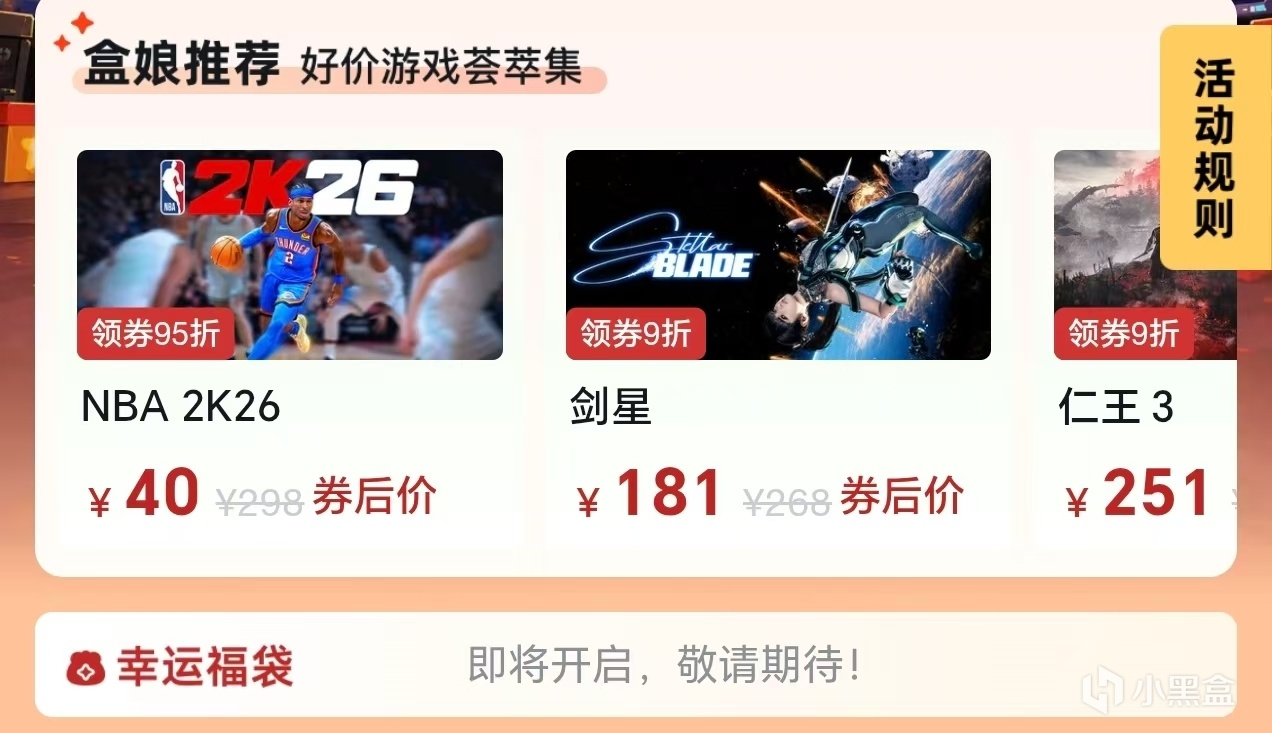Screen dimensions: 1272x733
Task: Open the 活动规则 side button
Action: pos(1214,149)
